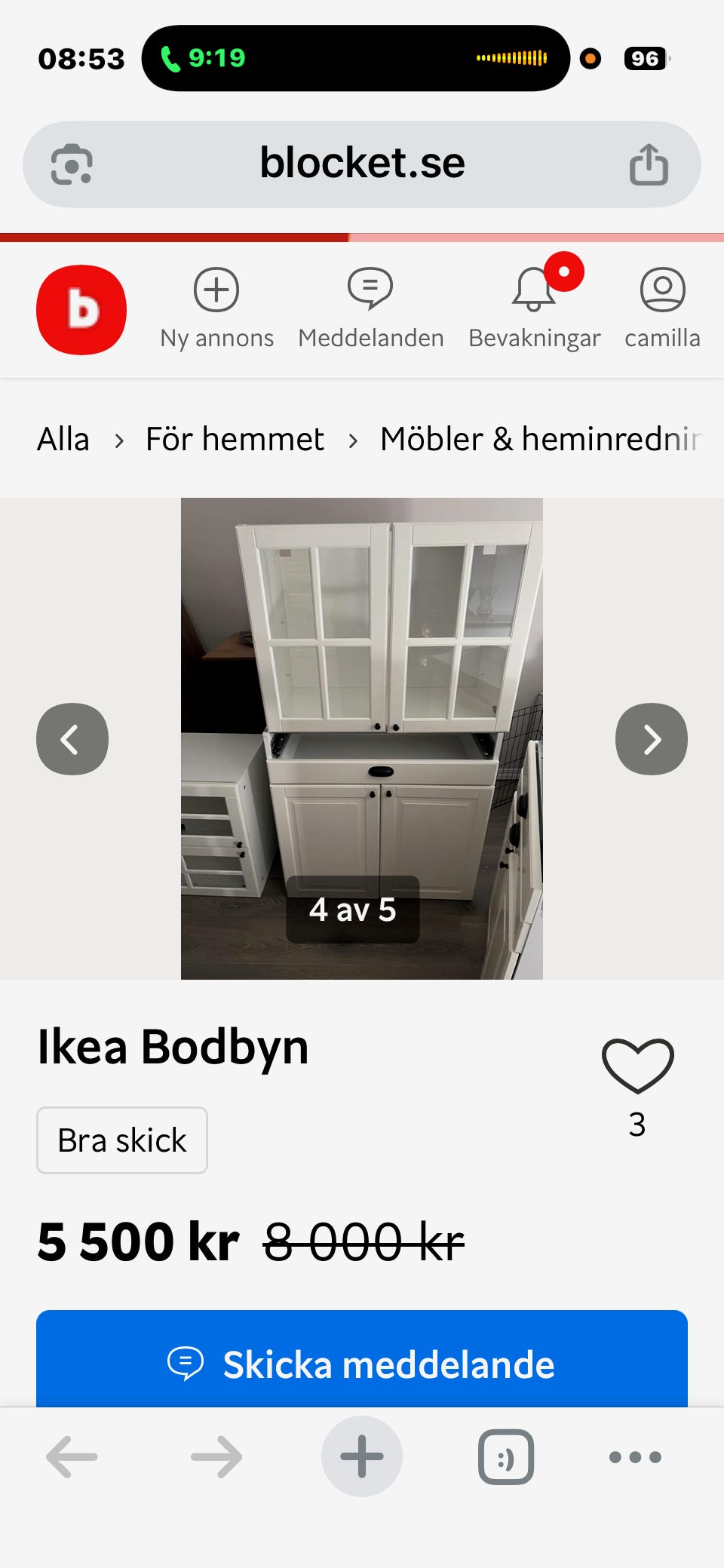The height and width of the screenshot is (1568, 724).
Task: Open the message icon on Skicka meddelande
Action: tap(187, 1364)
